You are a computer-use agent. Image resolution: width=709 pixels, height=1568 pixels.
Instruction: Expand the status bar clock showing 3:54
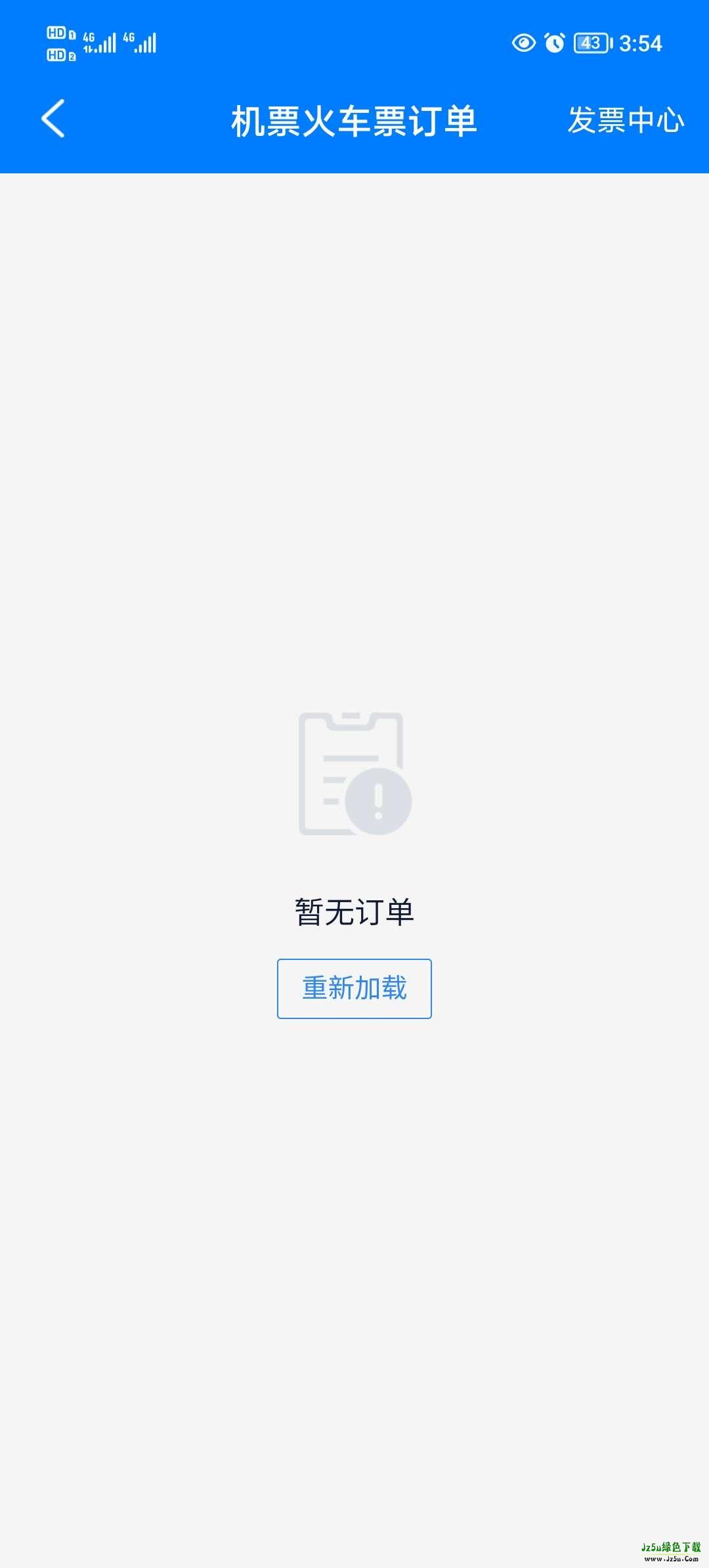pos(640,43)
